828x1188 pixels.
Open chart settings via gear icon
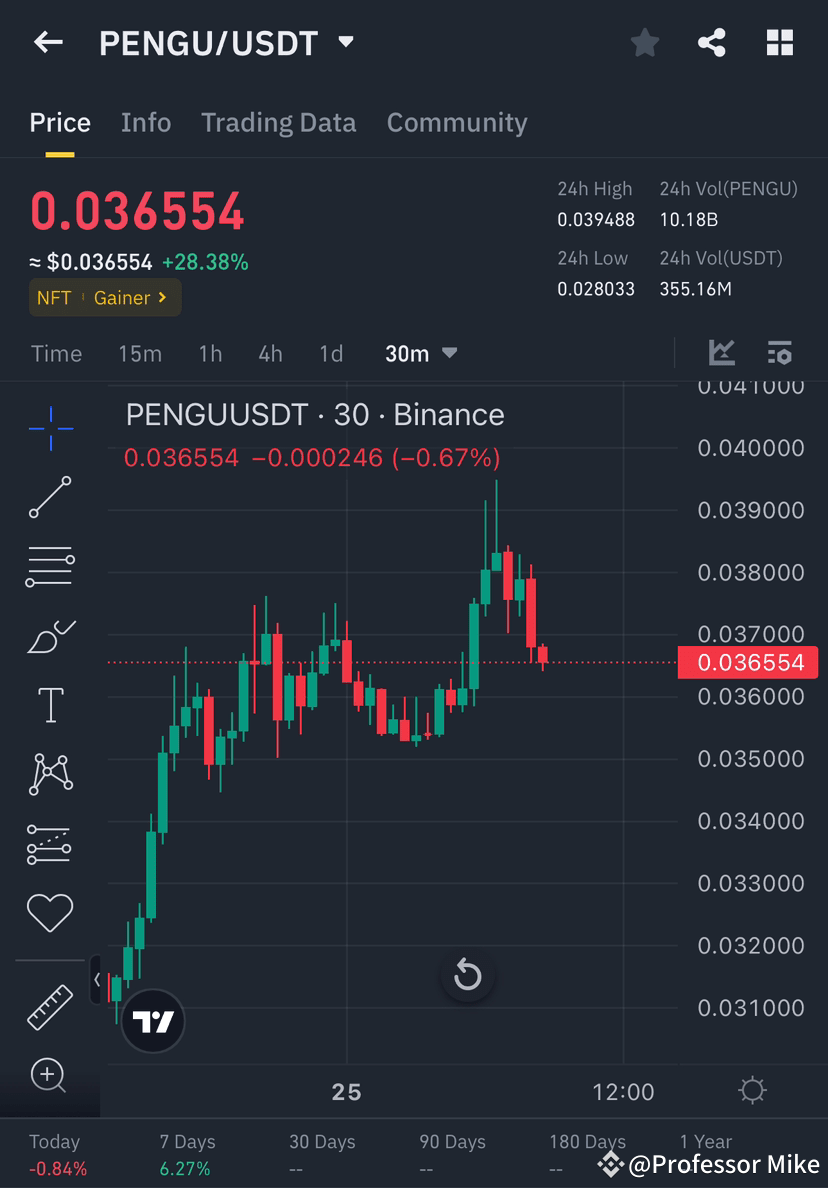[752, 1092]
